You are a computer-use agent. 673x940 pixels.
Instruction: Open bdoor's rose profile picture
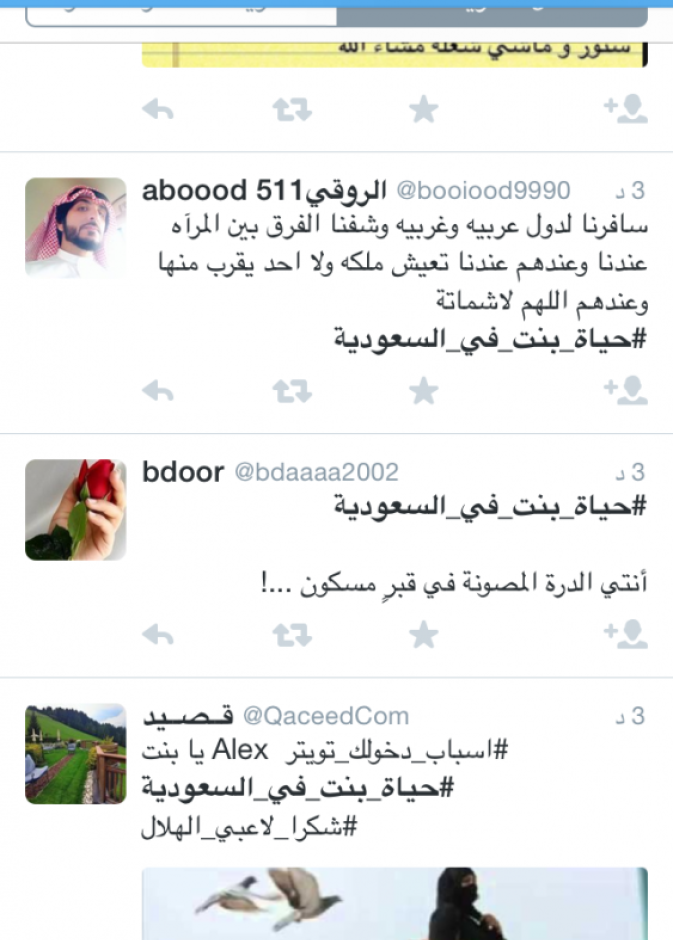click(75, 509)
